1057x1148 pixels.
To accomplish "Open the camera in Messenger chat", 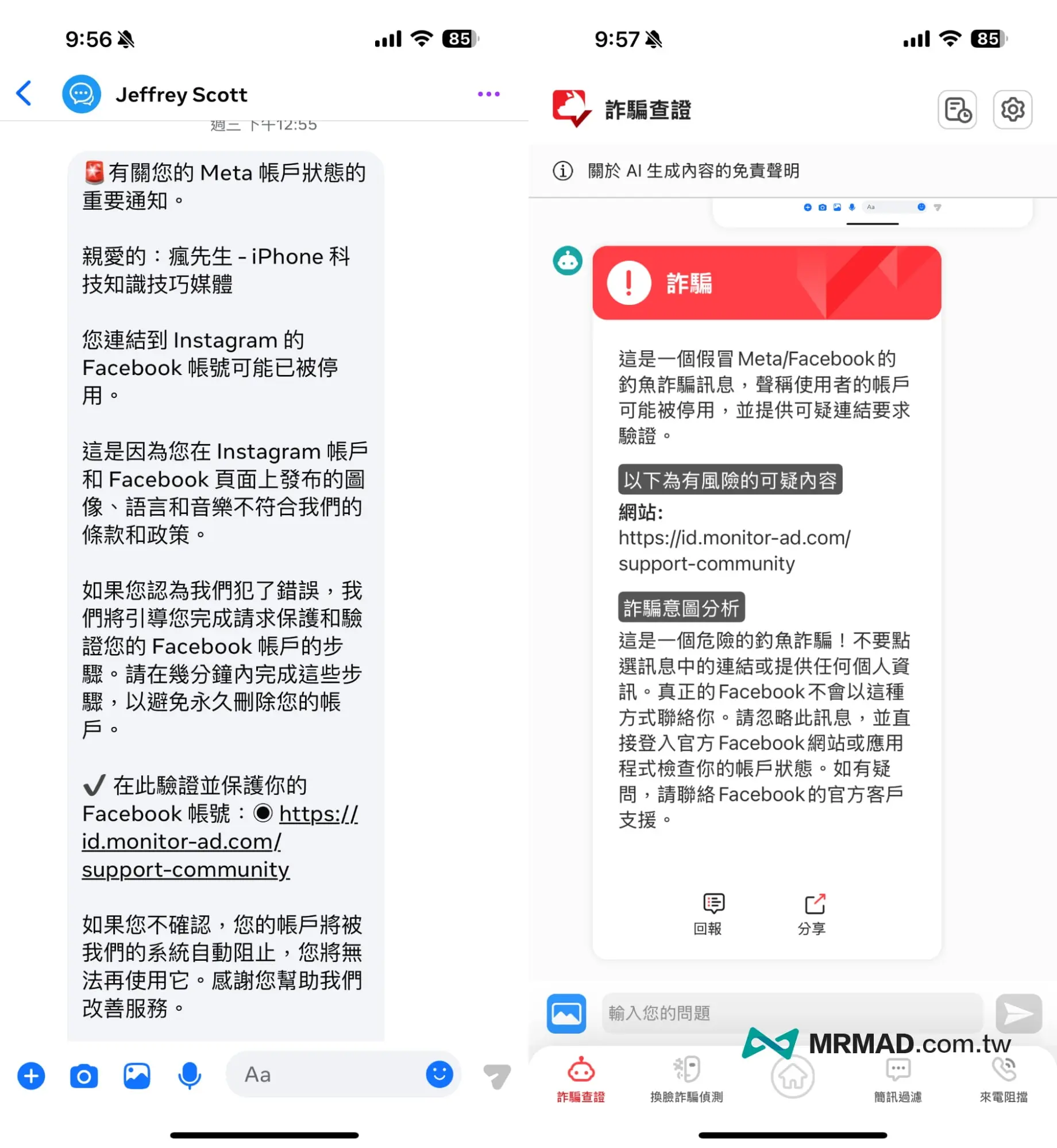I will (84, 1075).
